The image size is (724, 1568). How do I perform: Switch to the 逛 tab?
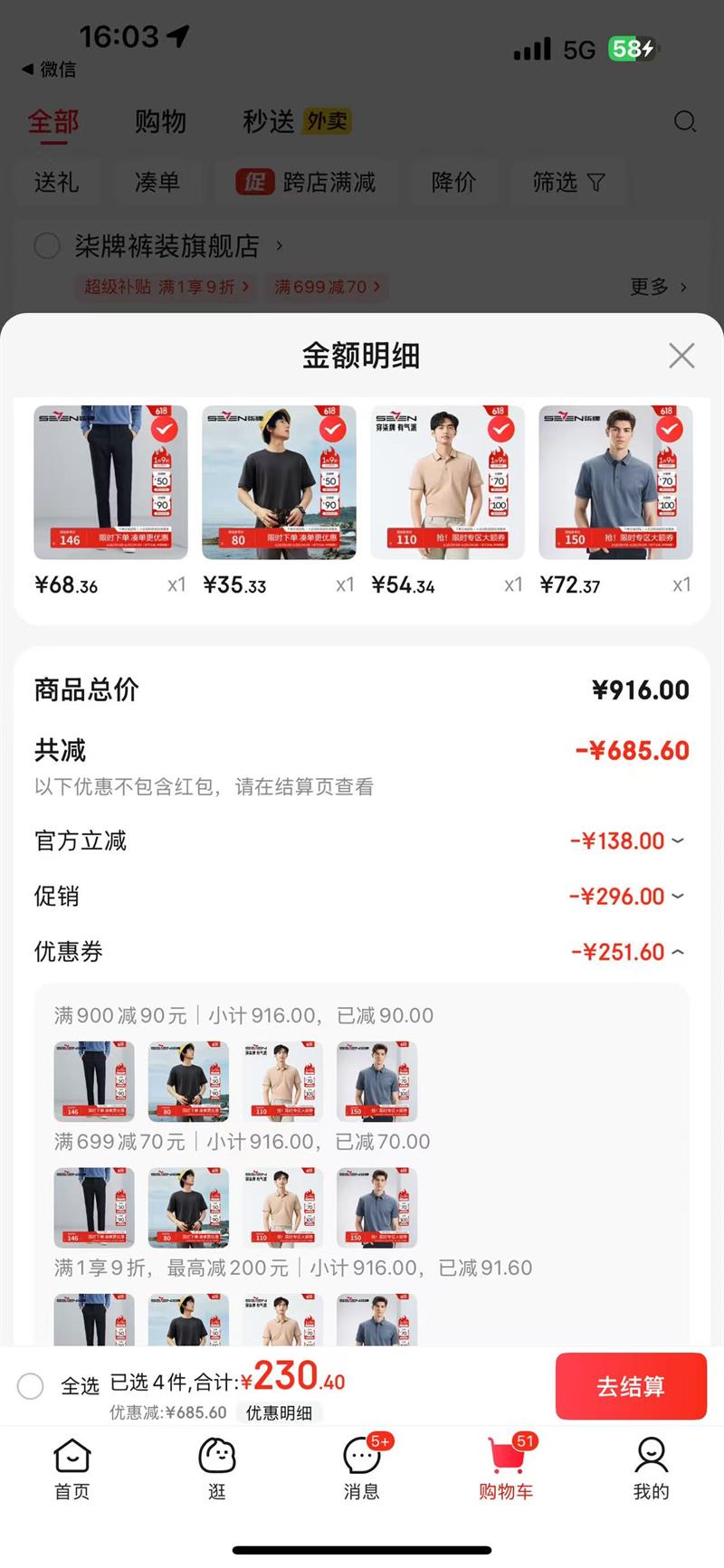[217, 1469]
